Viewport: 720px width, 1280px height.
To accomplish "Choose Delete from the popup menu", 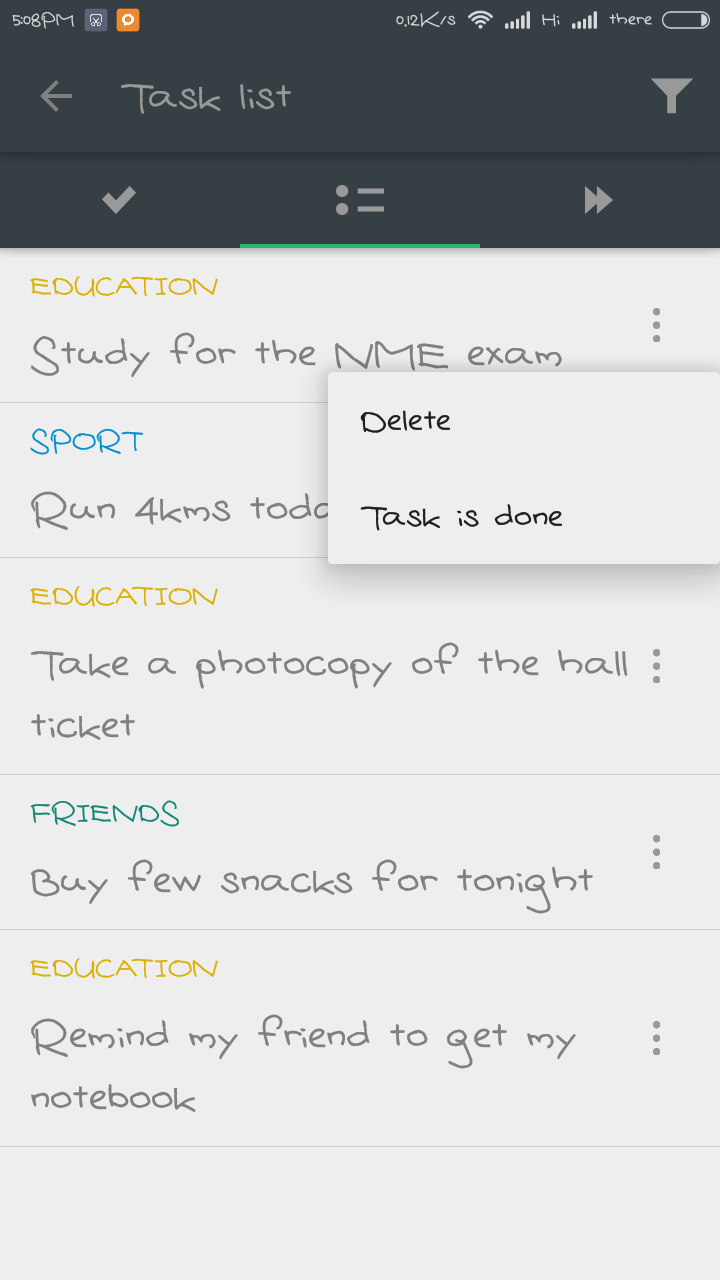I will tap(523, 421).
